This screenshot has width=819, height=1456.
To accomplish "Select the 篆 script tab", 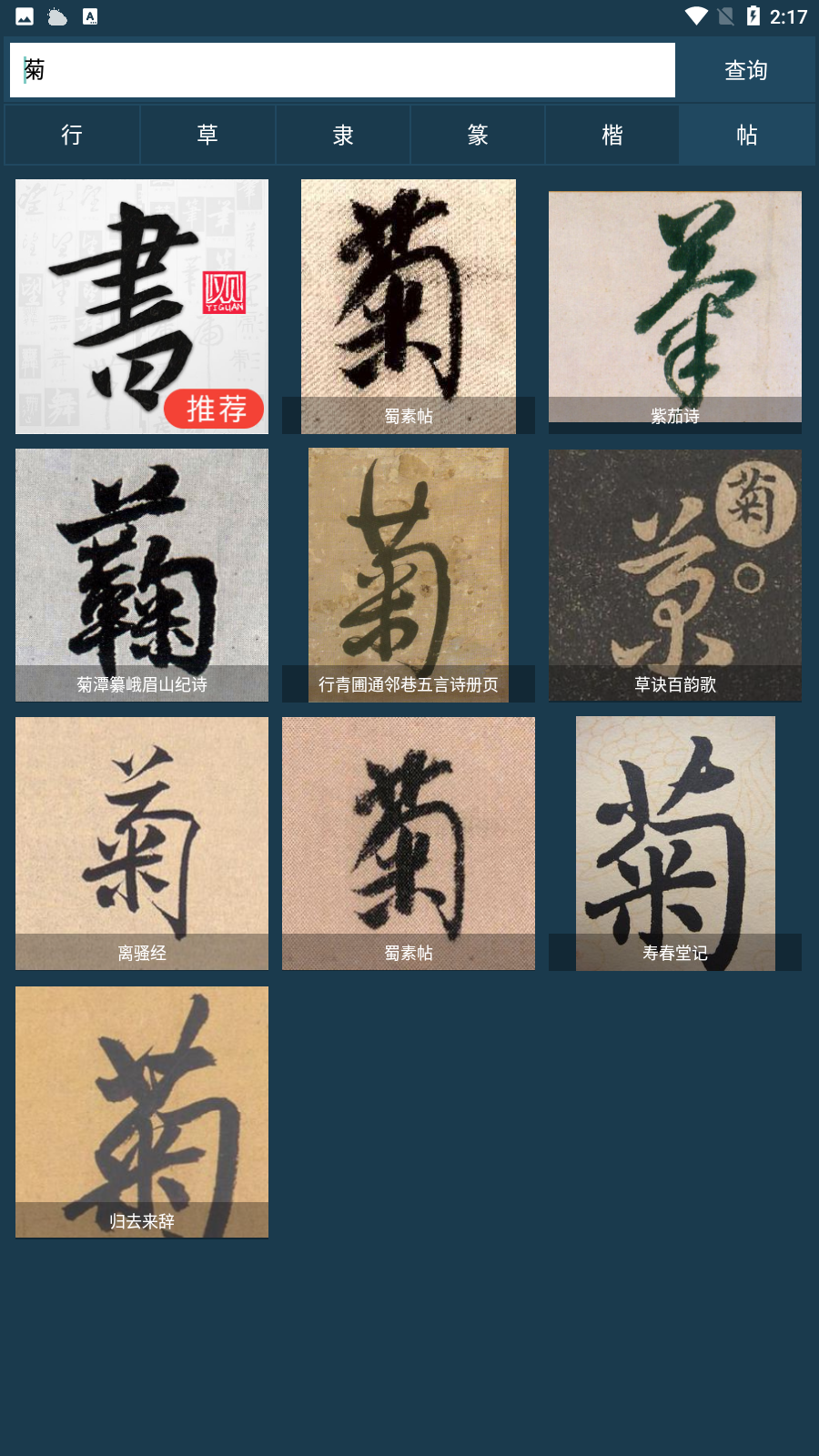I will [x=477, y=135].
